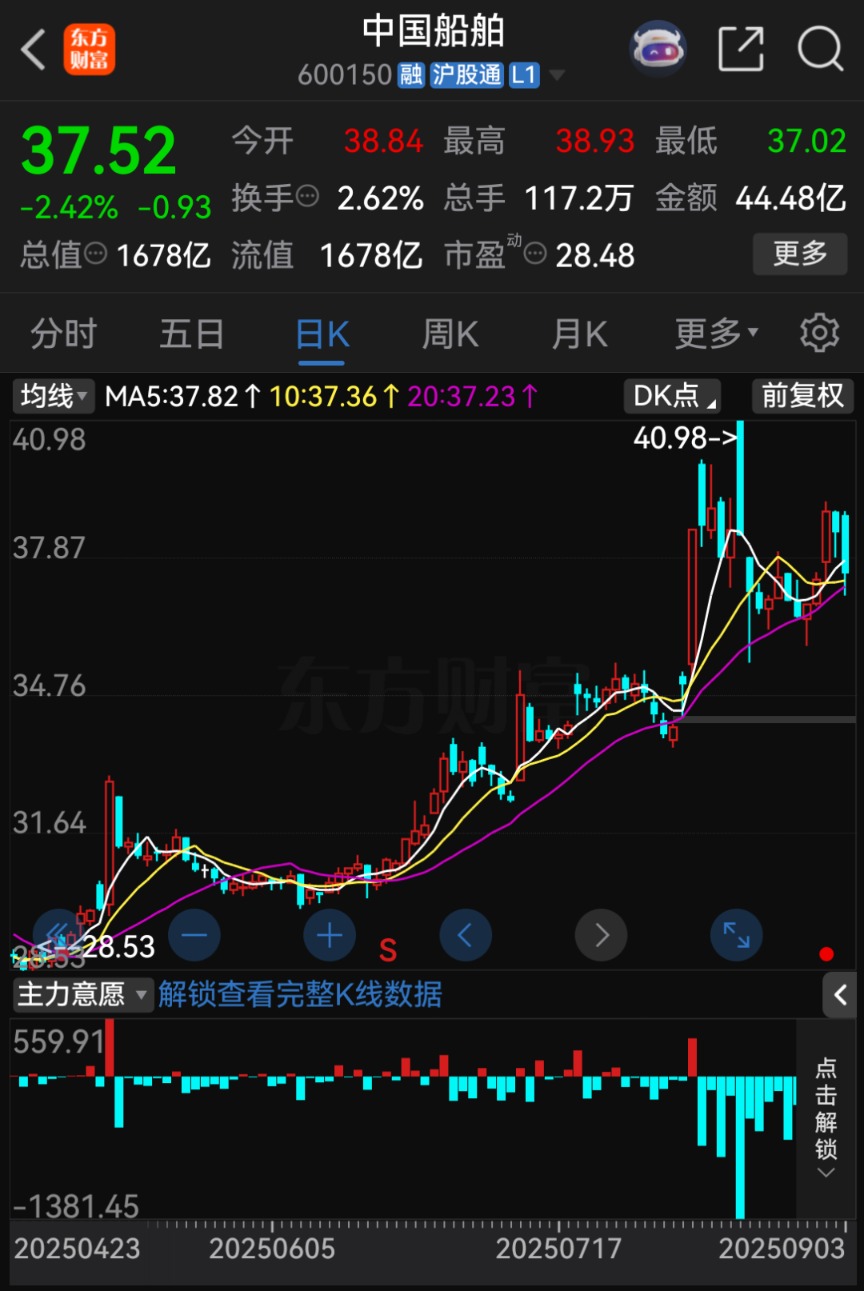The height and width of the screenshot is (1291, 864).
Task: Zoom in the K-line chart
Action: [329, 936]
